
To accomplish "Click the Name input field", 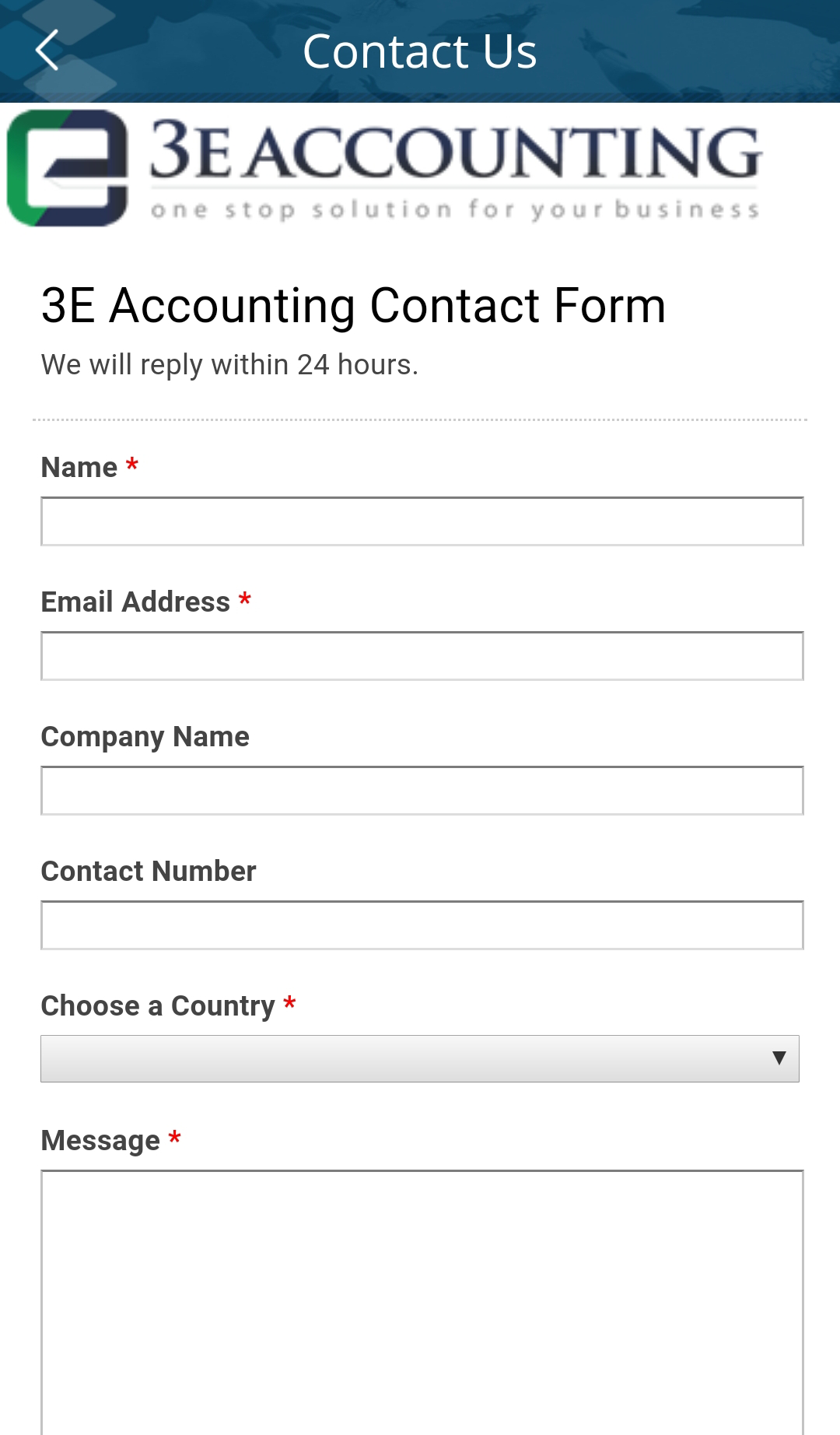I will click(x=420, y=520).
